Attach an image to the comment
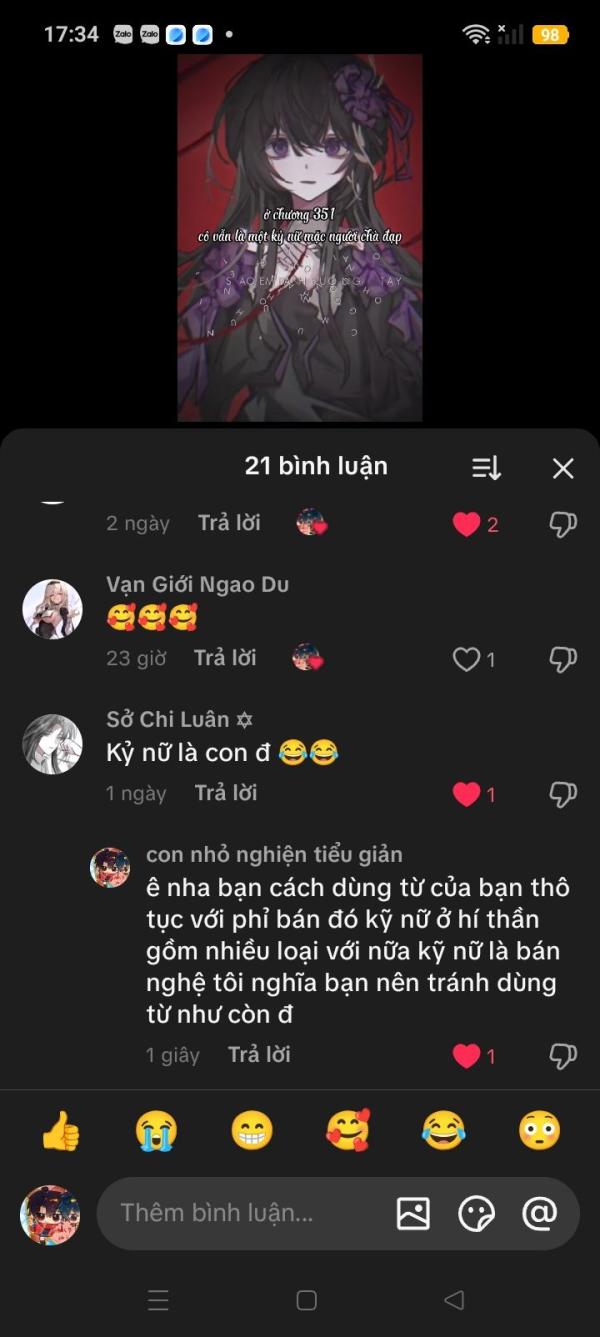This screenshot has height=1337, width=600. click(x=413, y=1213)
